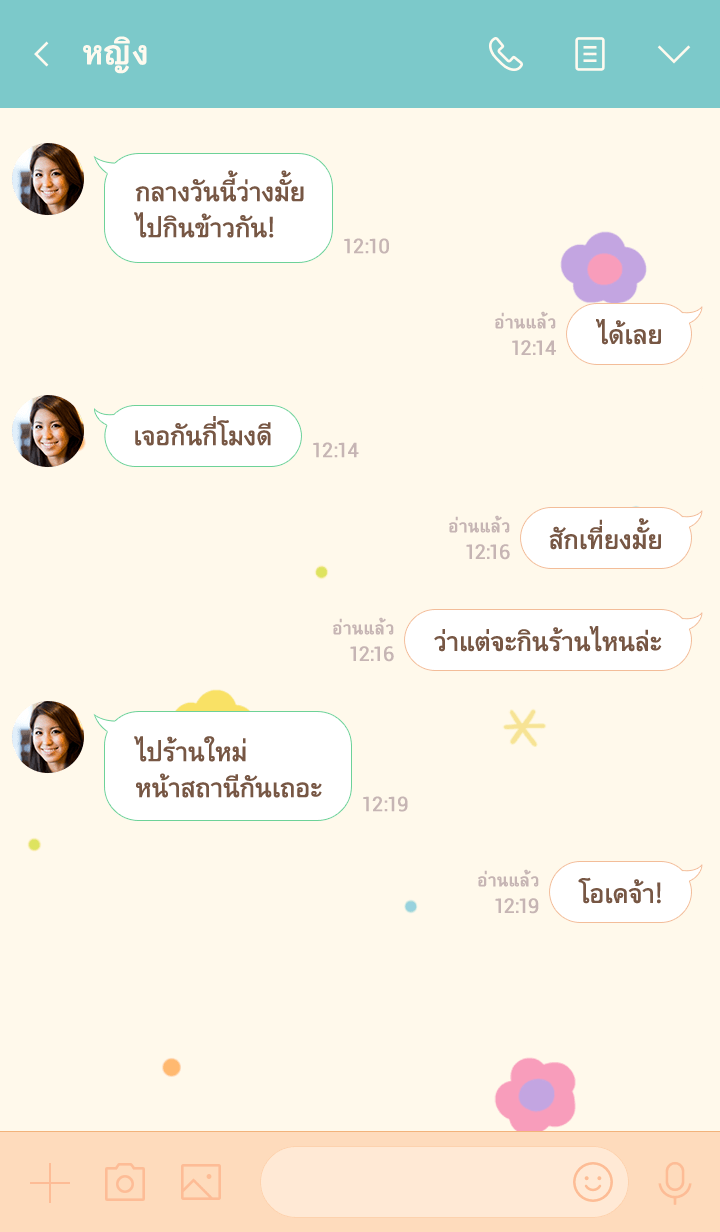Image resolution: width=720 pixels, height=1232 pixels.
Task: Open profile photo beside เจอกันกี่โมงดี message
Action: click(x=48, y=431)
